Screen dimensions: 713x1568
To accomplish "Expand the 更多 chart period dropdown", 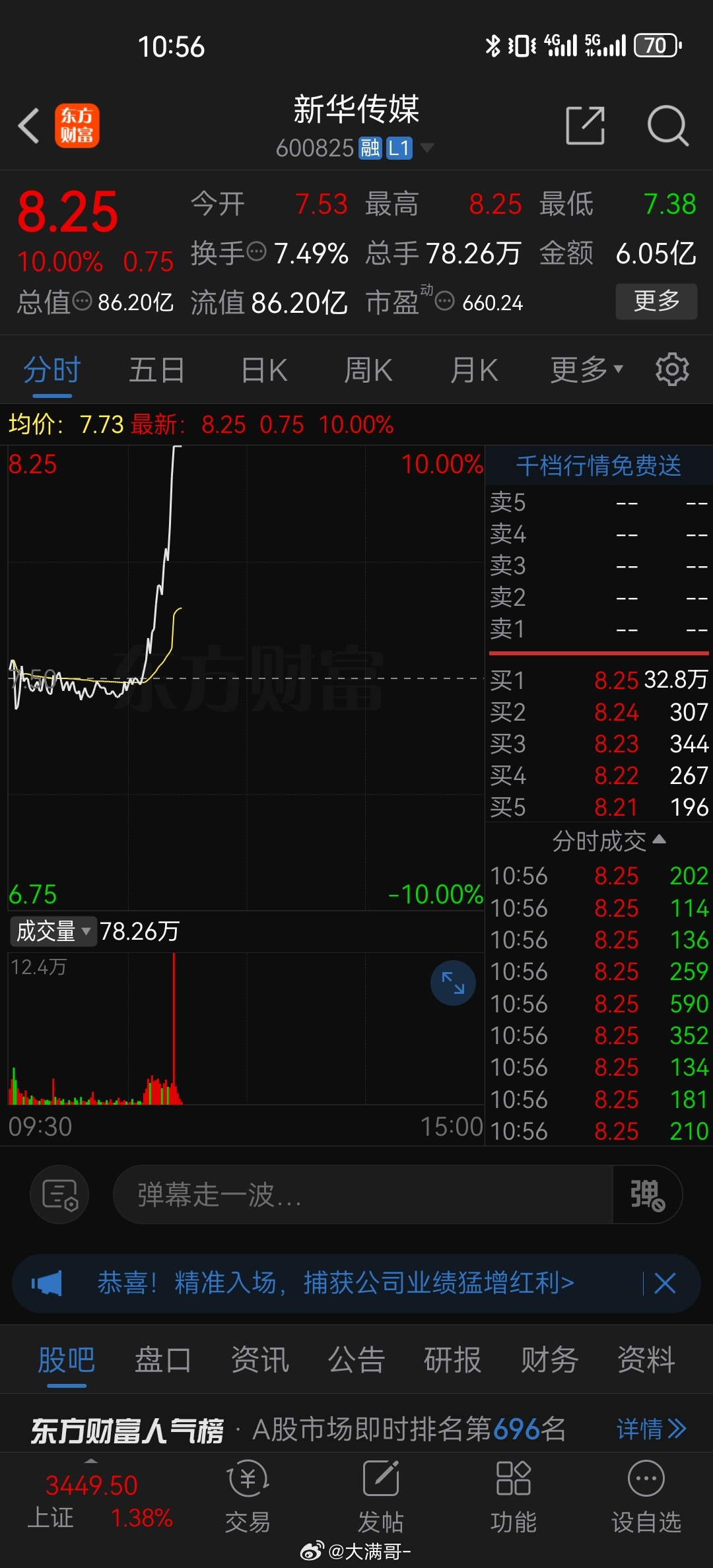I will 587,370.
